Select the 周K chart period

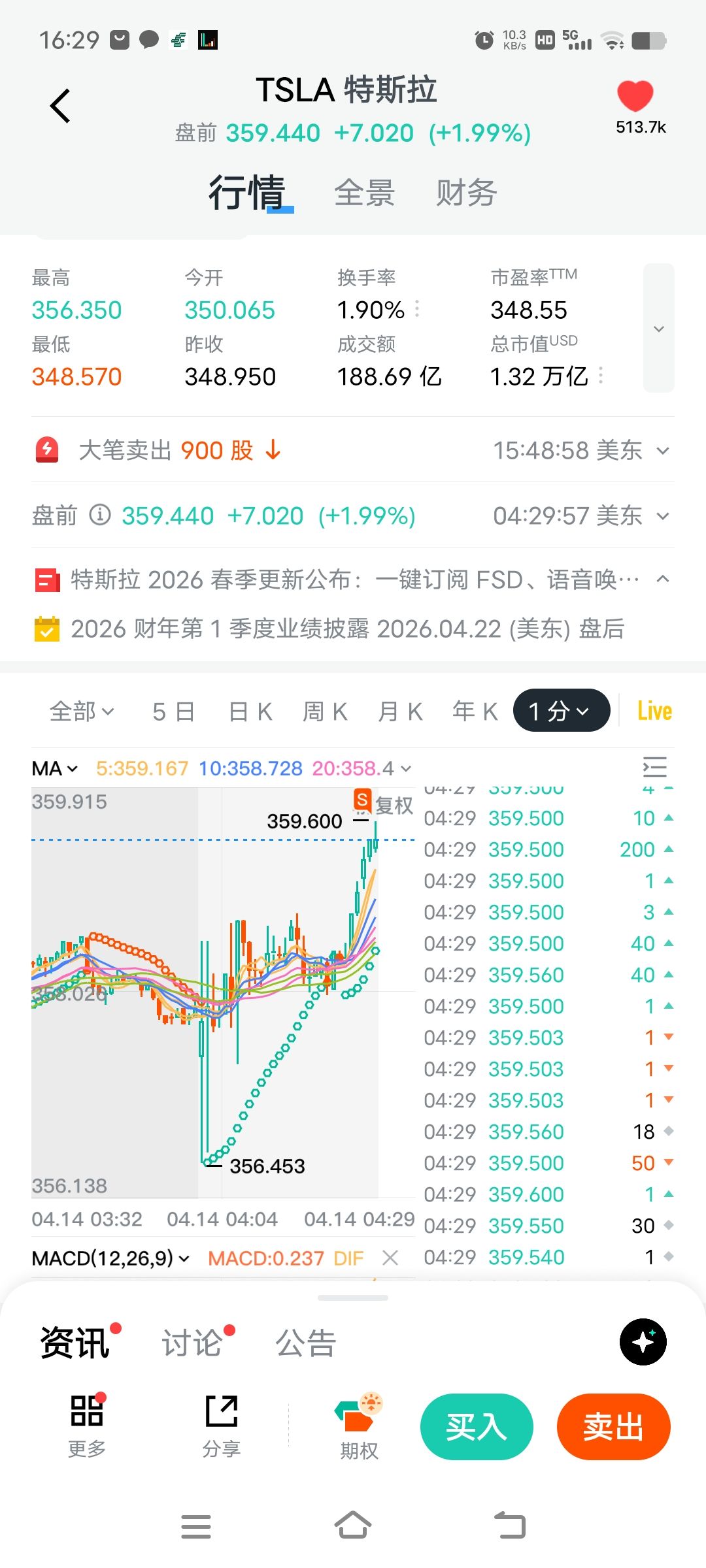coord(325,711)
